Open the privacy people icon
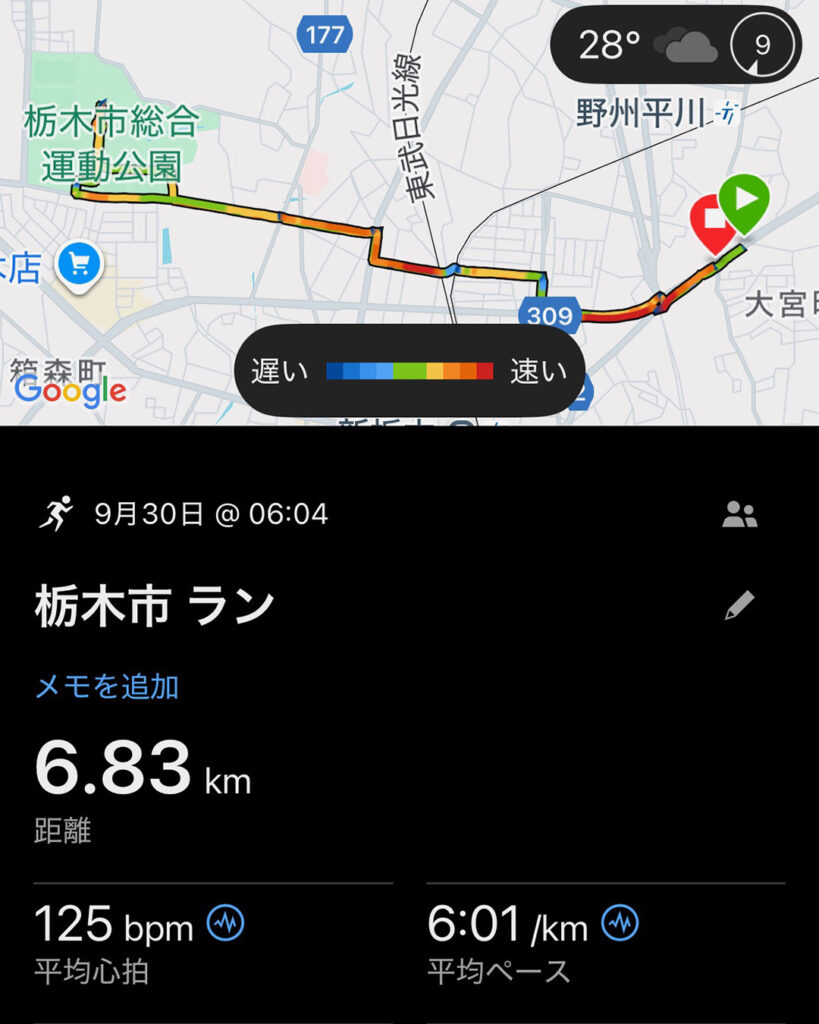The image size is (819, 1024). pyautogui.click(x=739, y=515)
